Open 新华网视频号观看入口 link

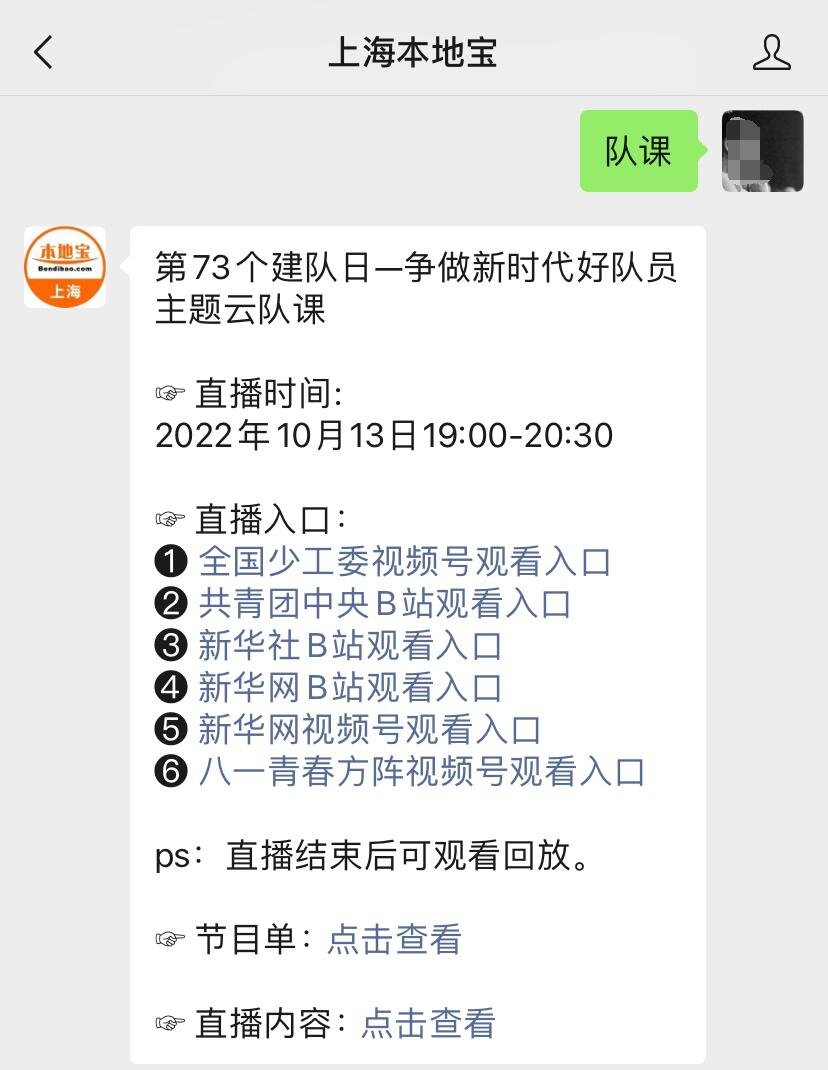[x=369, y=730]
